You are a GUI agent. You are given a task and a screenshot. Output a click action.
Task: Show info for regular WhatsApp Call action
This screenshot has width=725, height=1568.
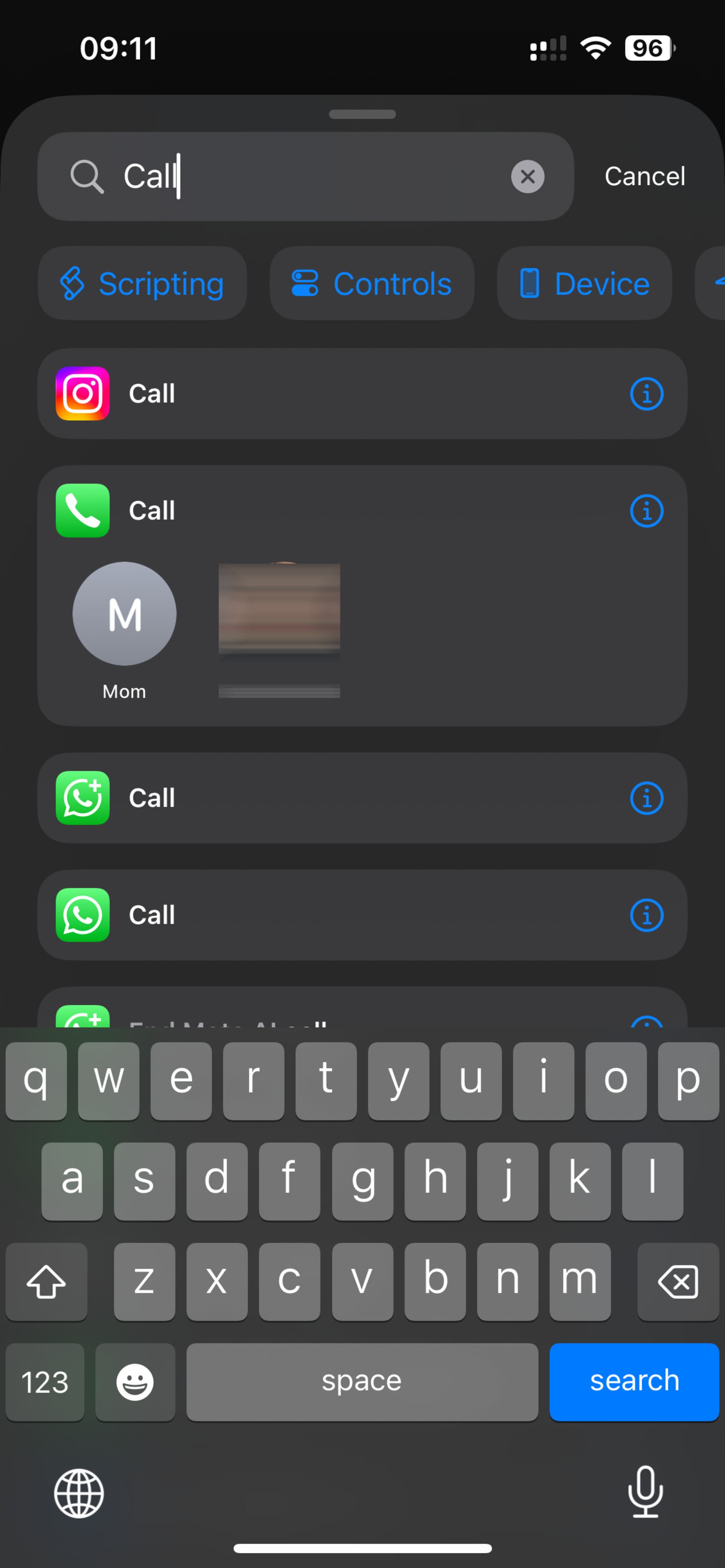tap(646, 915)
